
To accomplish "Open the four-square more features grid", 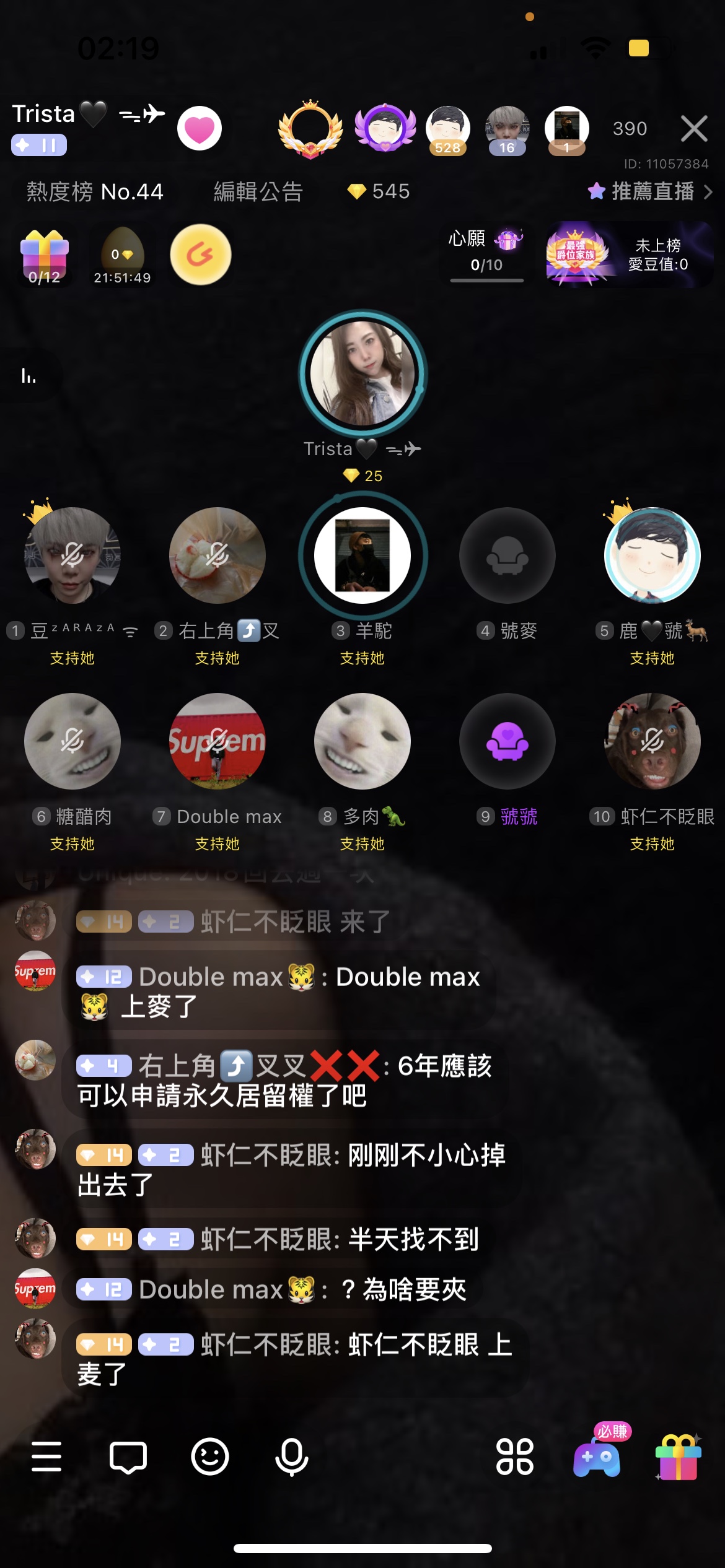I will coord(514,1457).
